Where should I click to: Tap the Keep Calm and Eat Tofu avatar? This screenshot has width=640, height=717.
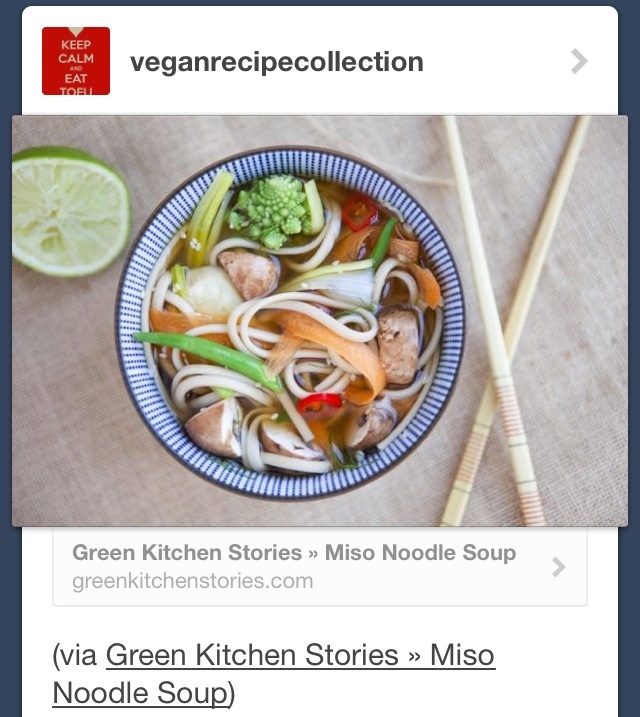pos(76,61)
